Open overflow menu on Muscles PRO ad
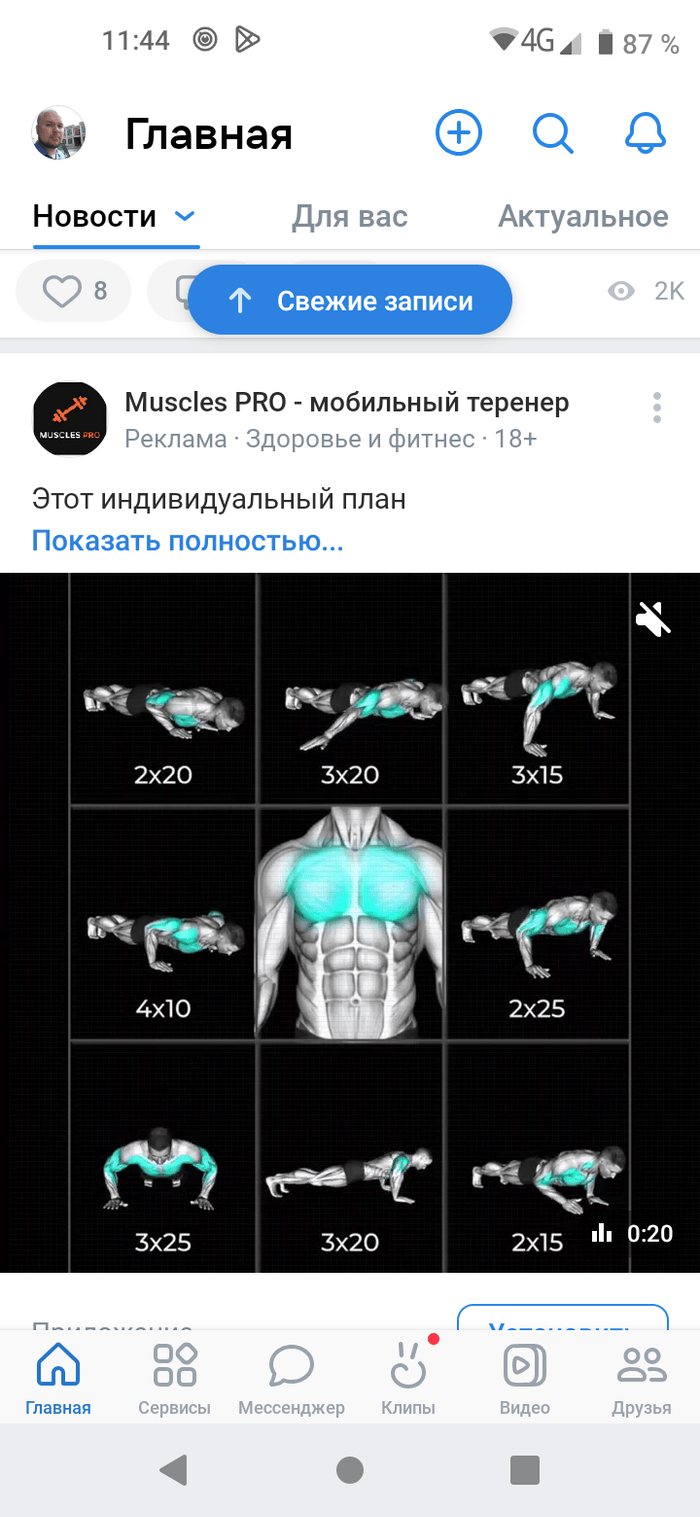700x1517 pixels. (x=657, y=408)
